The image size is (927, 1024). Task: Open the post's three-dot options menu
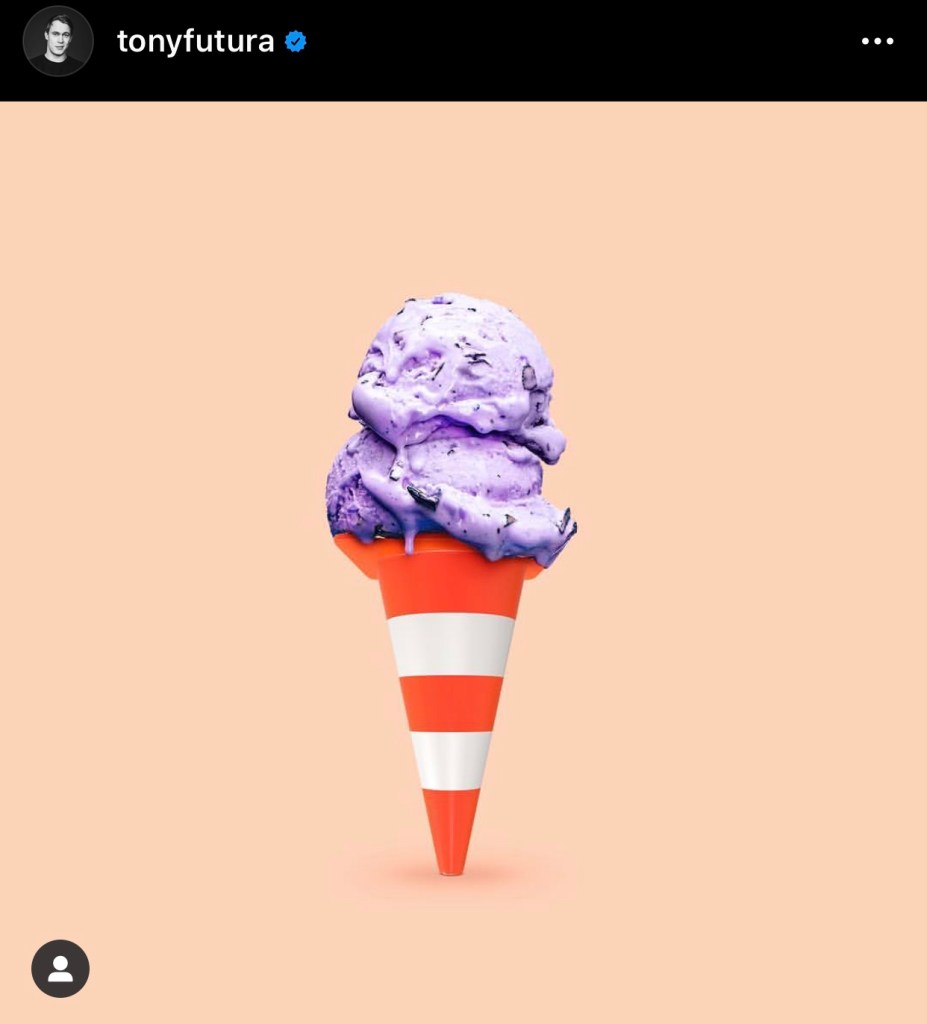coord(877,42)
